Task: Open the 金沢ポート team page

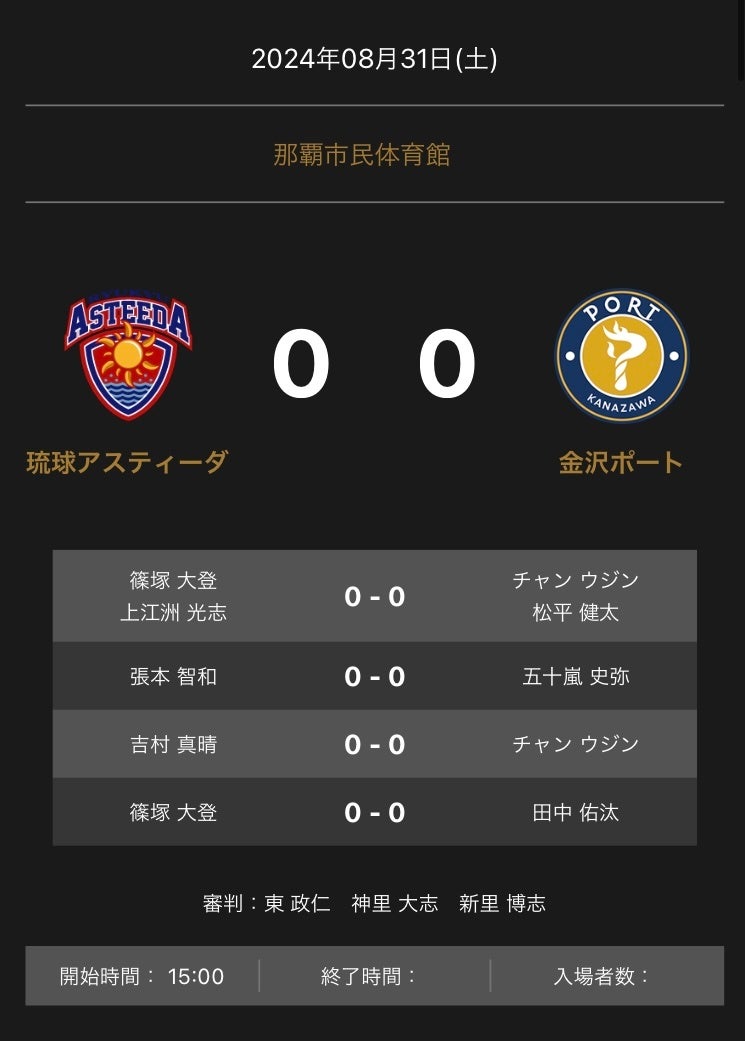Action: [621, 462]
